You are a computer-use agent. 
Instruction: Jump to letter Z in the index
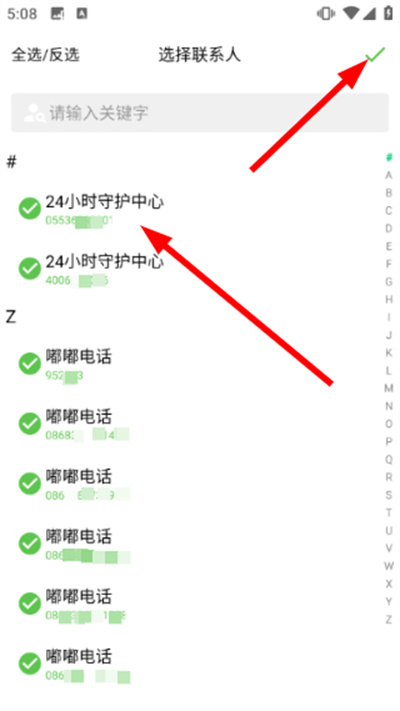point(389,619)
